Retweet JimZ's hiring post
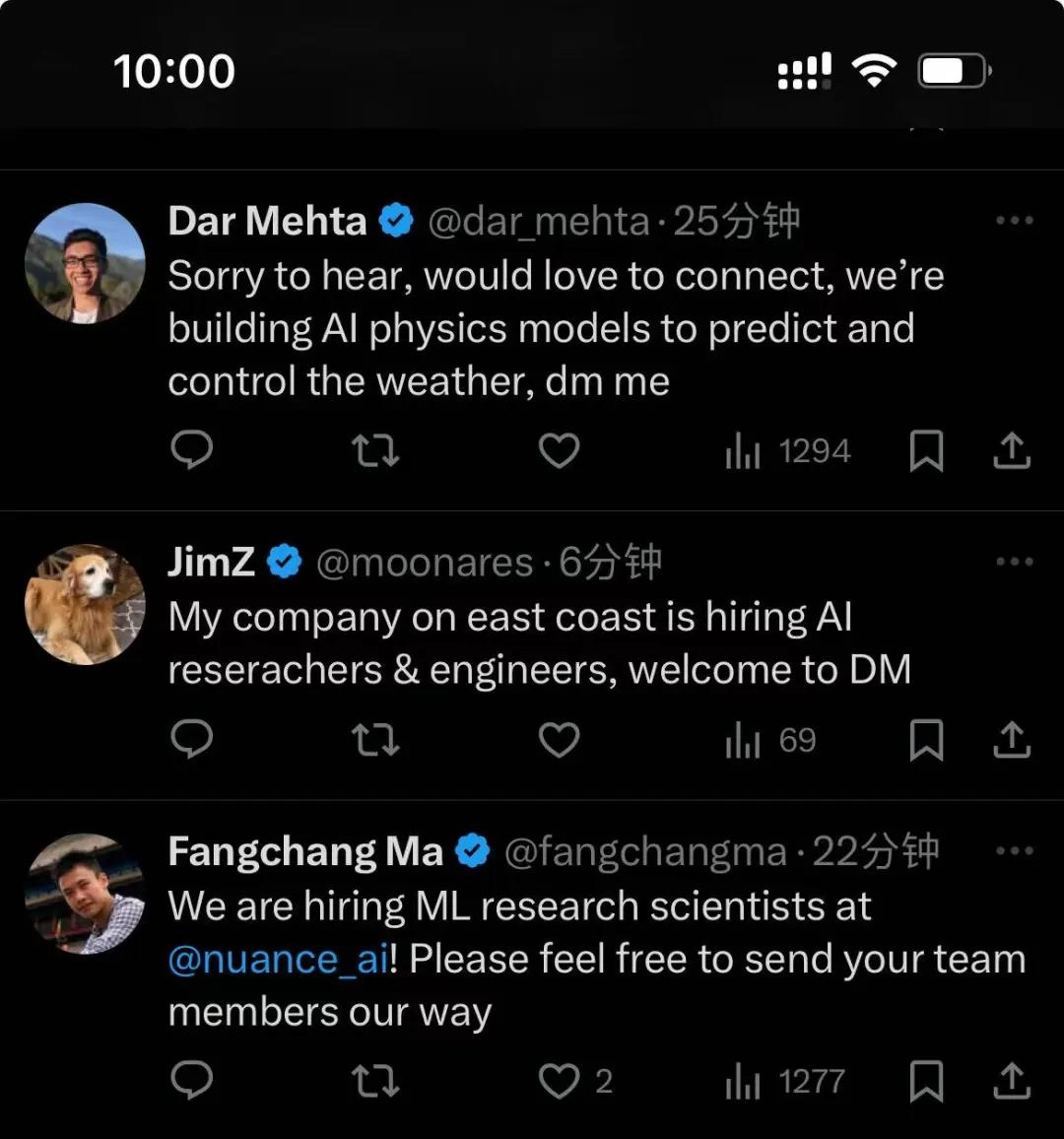The height and width of the screenshot is (1139, 1064). pos(375,740)
